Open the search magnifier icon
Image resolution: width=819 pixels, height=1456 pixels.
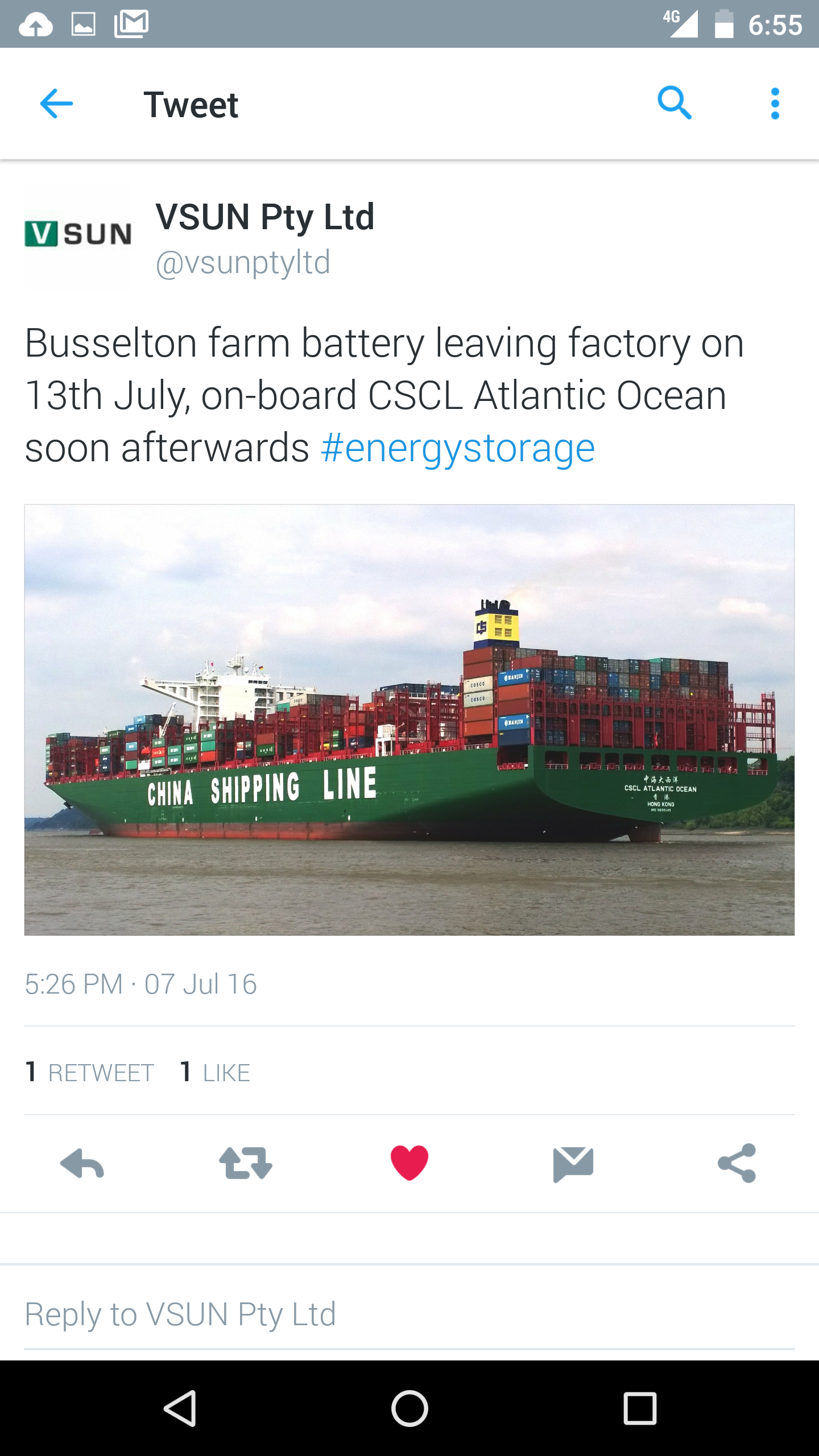tap(675, 104)
